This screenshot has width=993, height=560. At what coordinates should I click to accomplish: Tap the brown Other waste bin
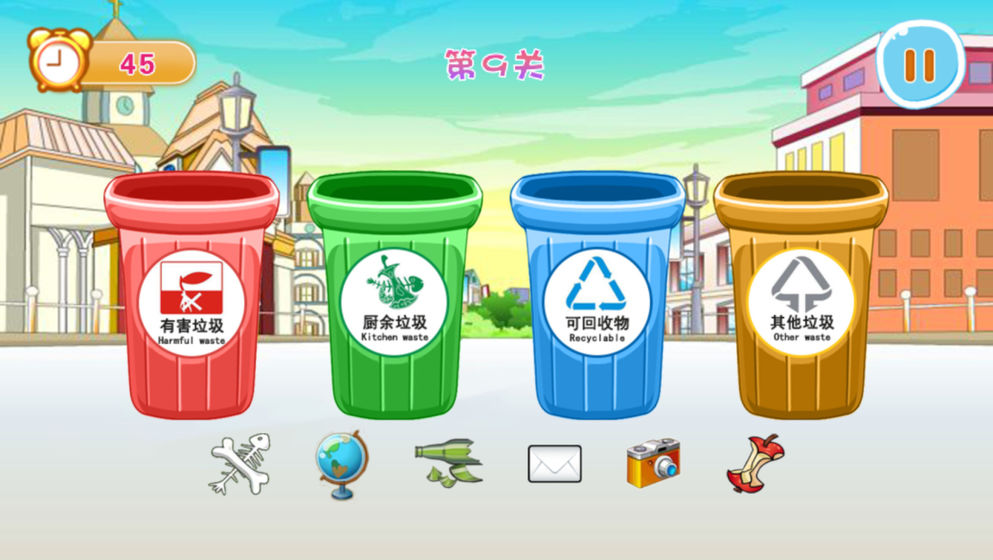pyautogui.click(x=801, y=298)
